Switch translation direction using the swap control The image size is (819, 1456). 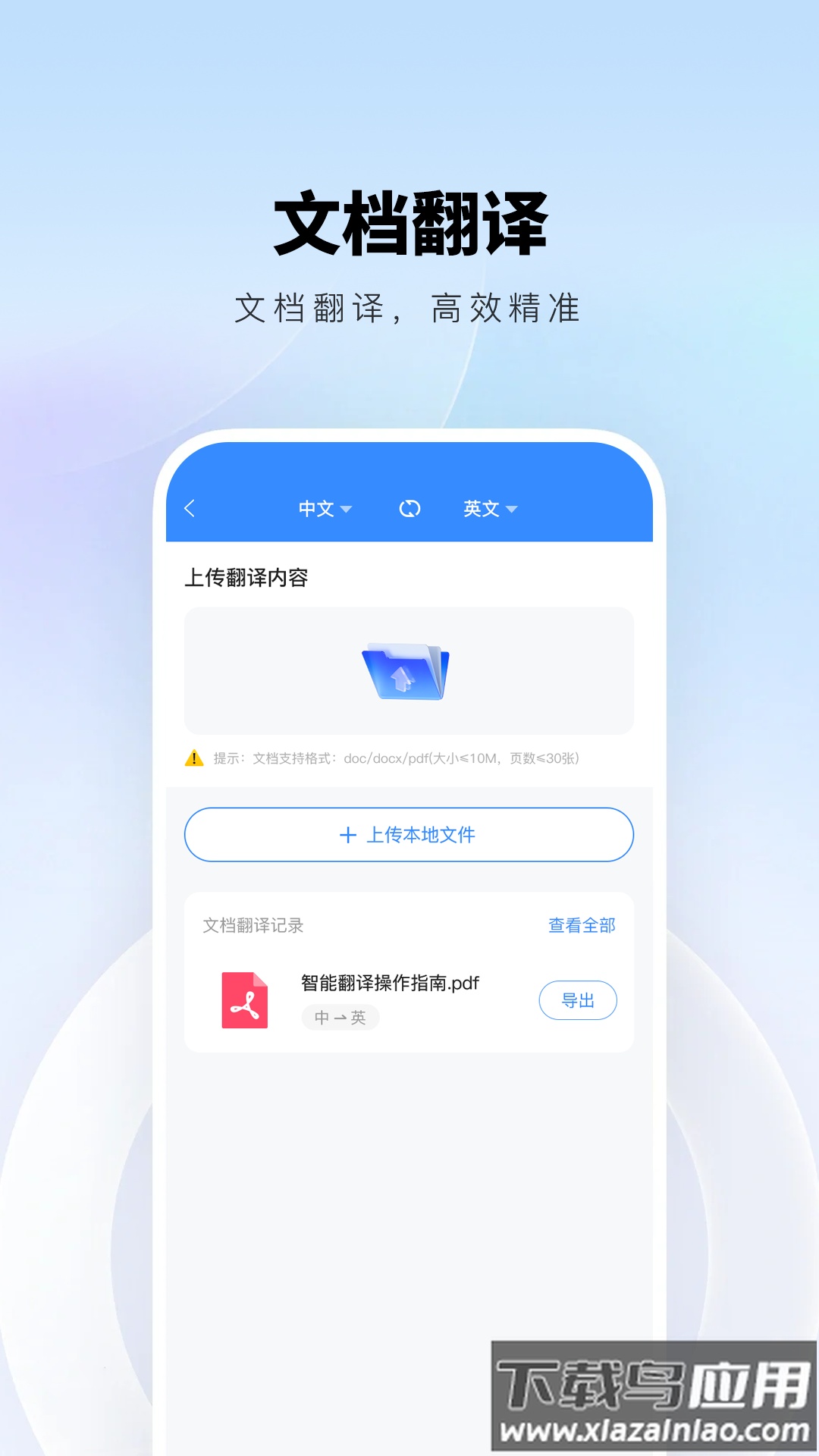tap(409, 509)
